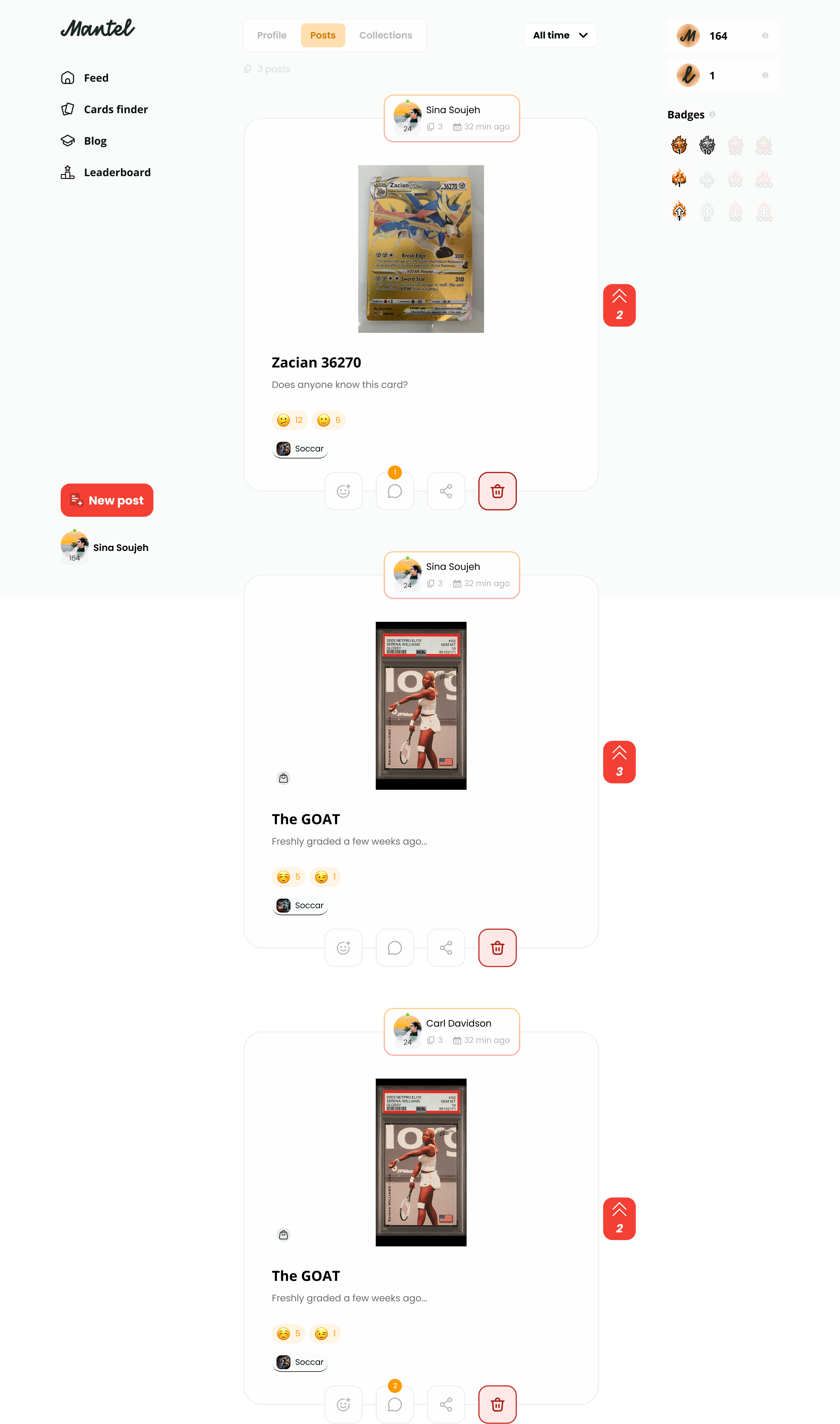Switch to the Collections tab
This screenshot has width=840, height=1424.
385,35
